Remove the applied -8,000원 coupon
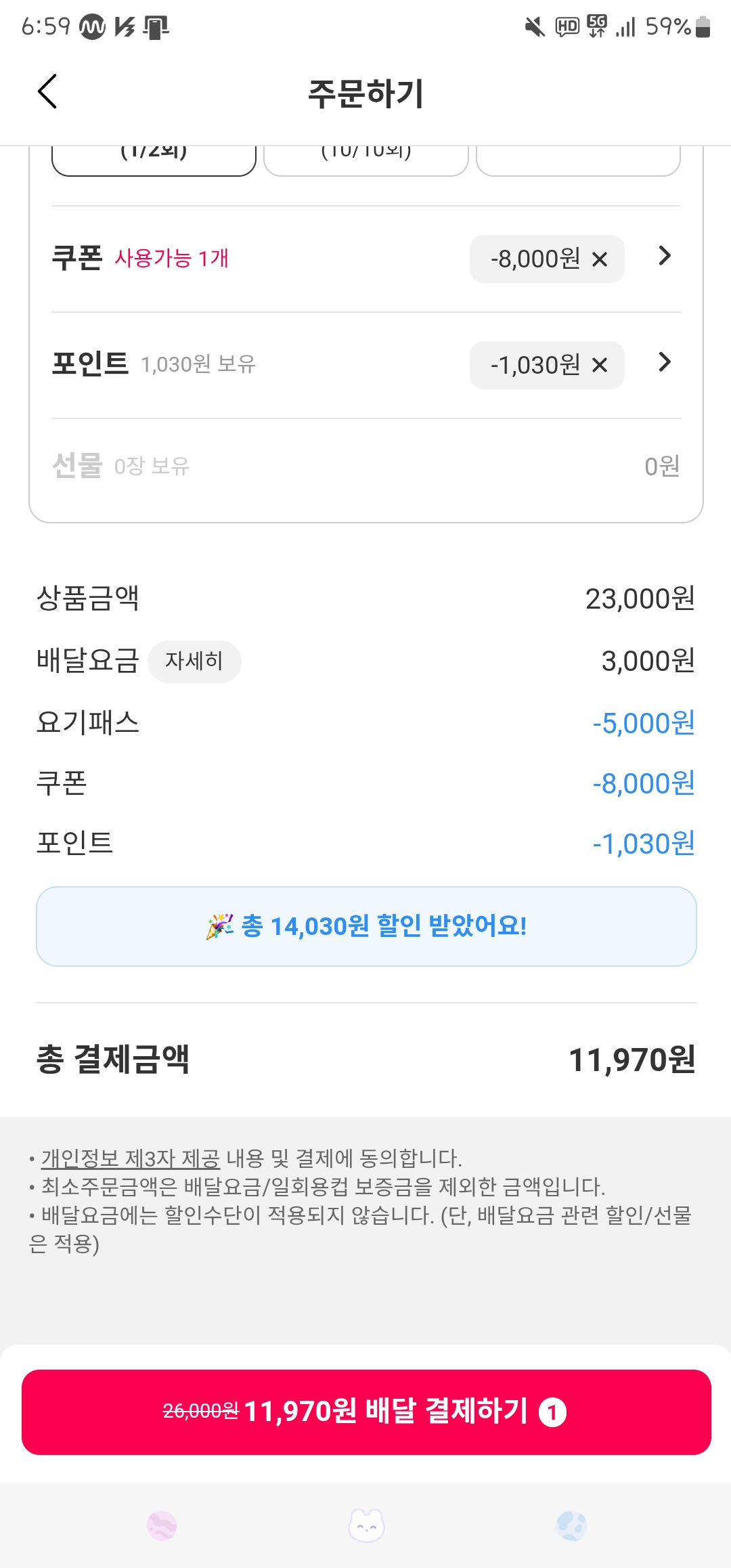 click(x=600, y=259)
